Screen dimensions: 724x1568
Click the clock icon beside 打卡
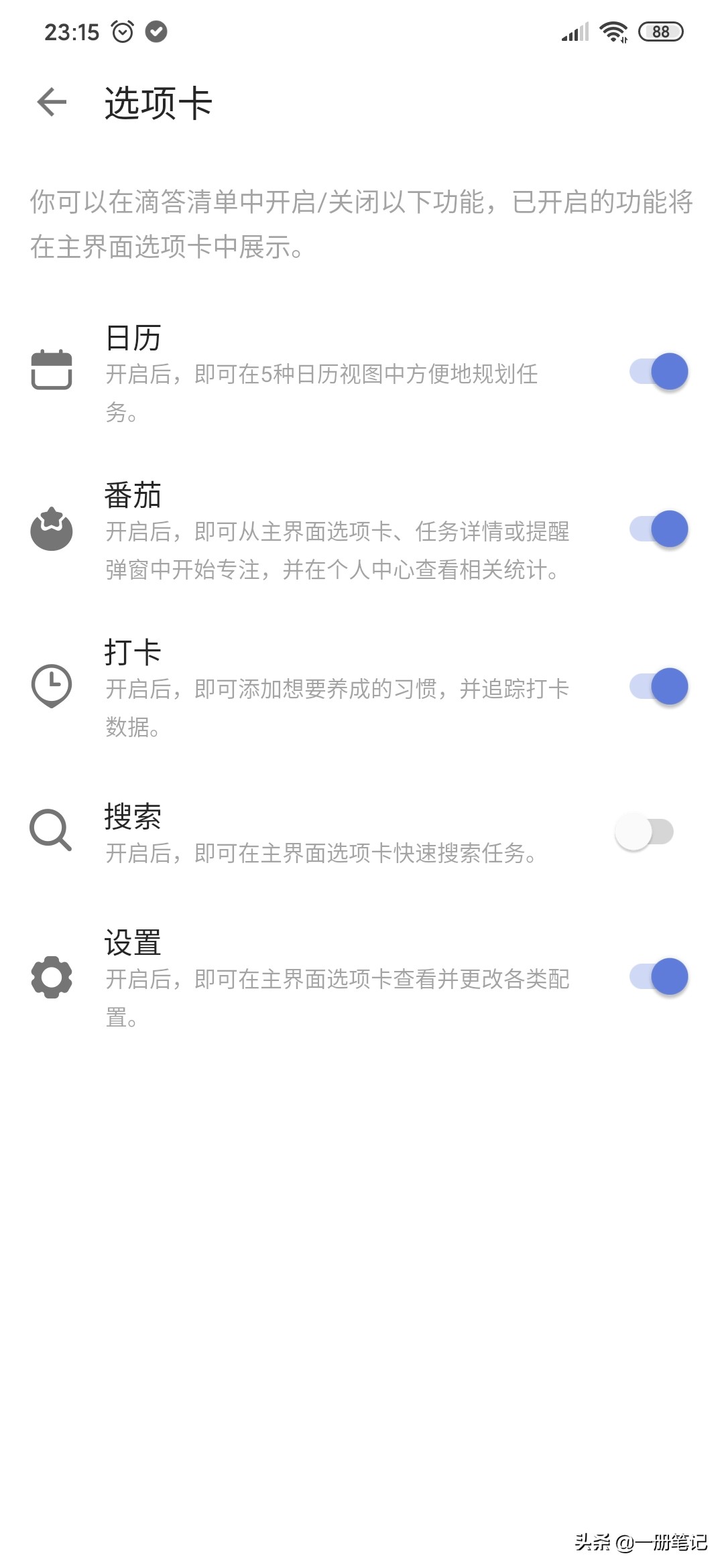pos(51,685)
